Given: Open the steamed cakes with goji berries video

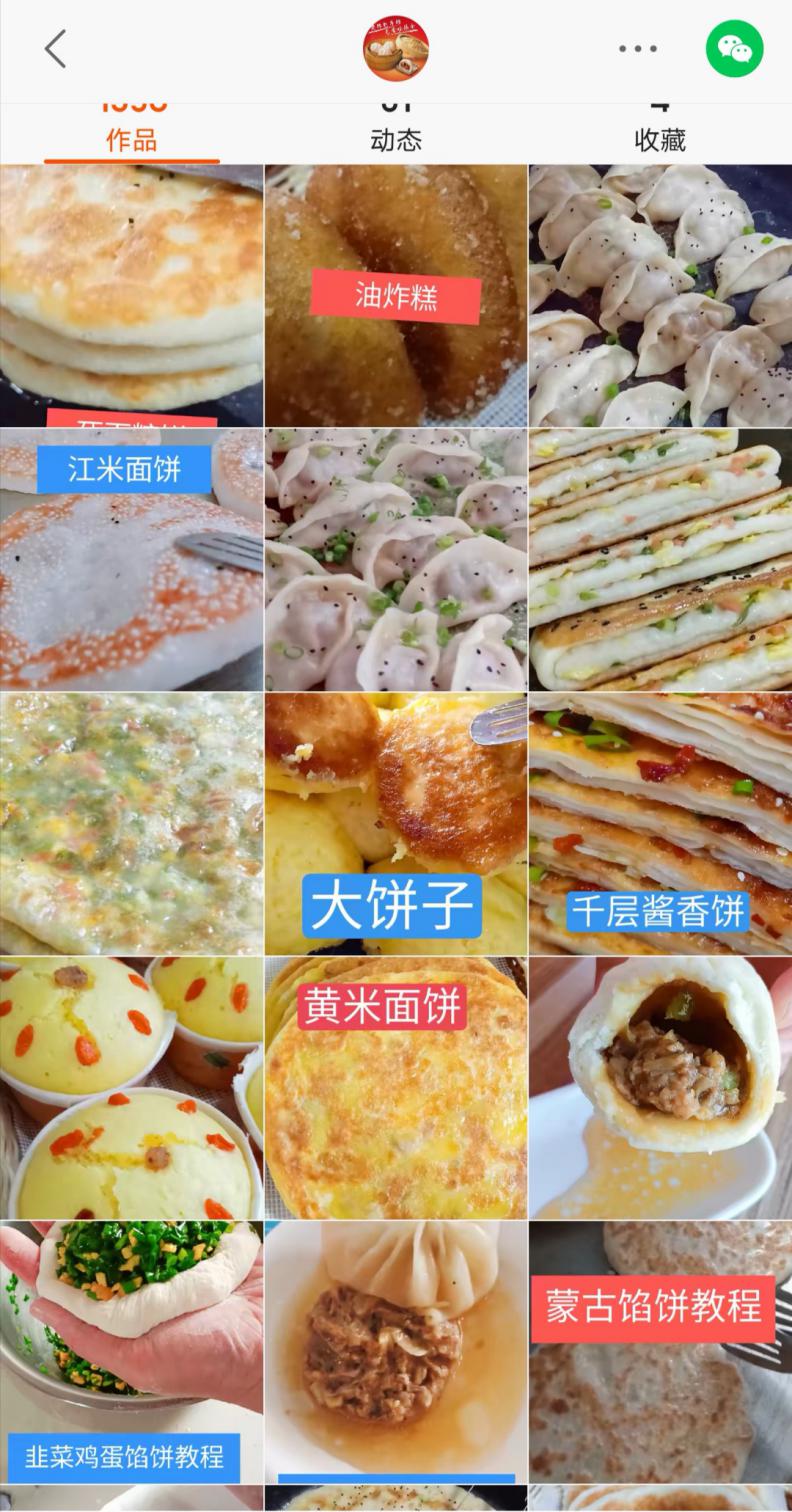Looking at the screenshot, I should pyautogui.click(x=132, y=1088).
